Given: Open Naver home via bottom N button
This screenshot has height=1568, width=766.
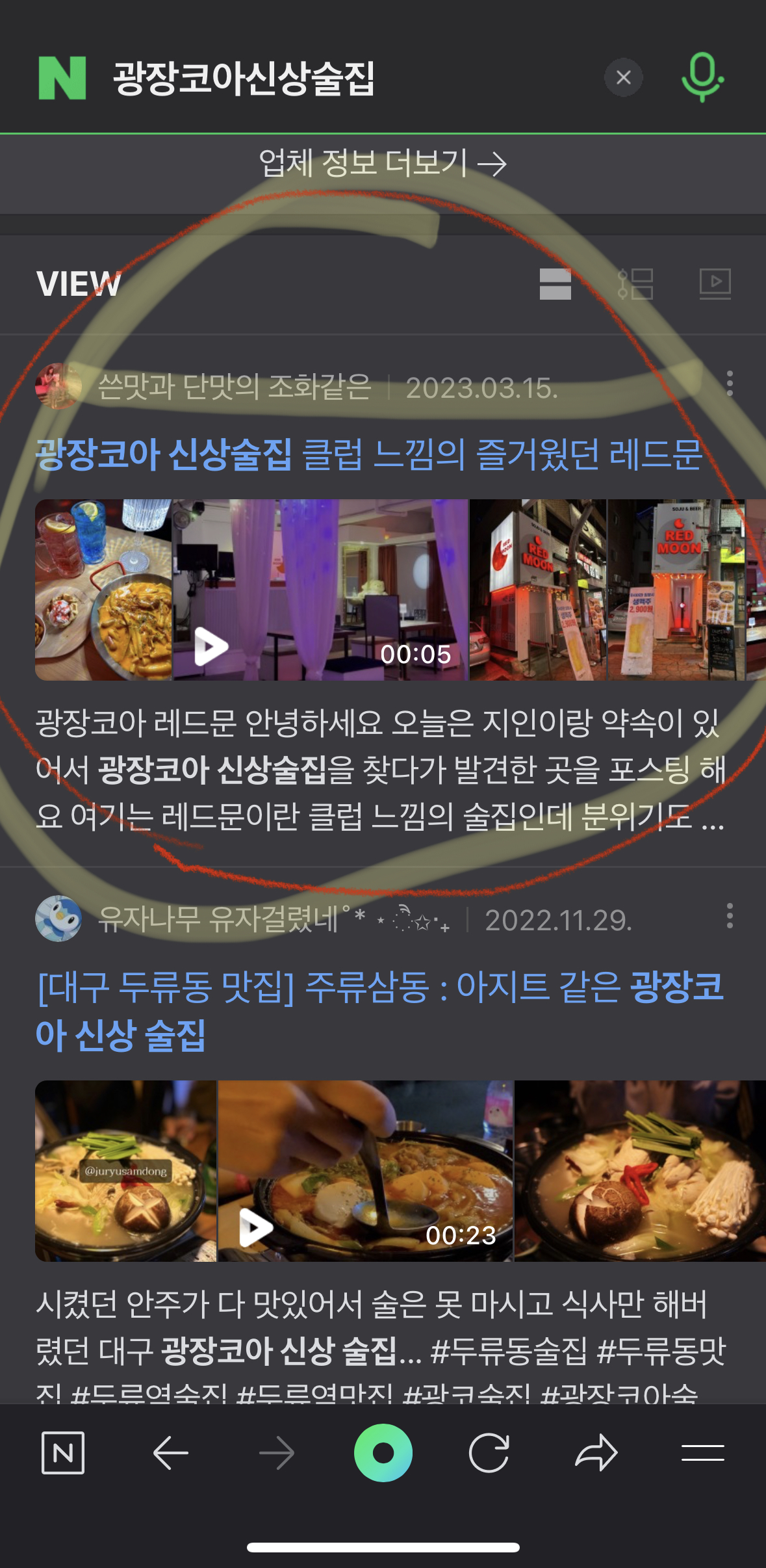Looking at the screenshot, I should click(63, 1452).
